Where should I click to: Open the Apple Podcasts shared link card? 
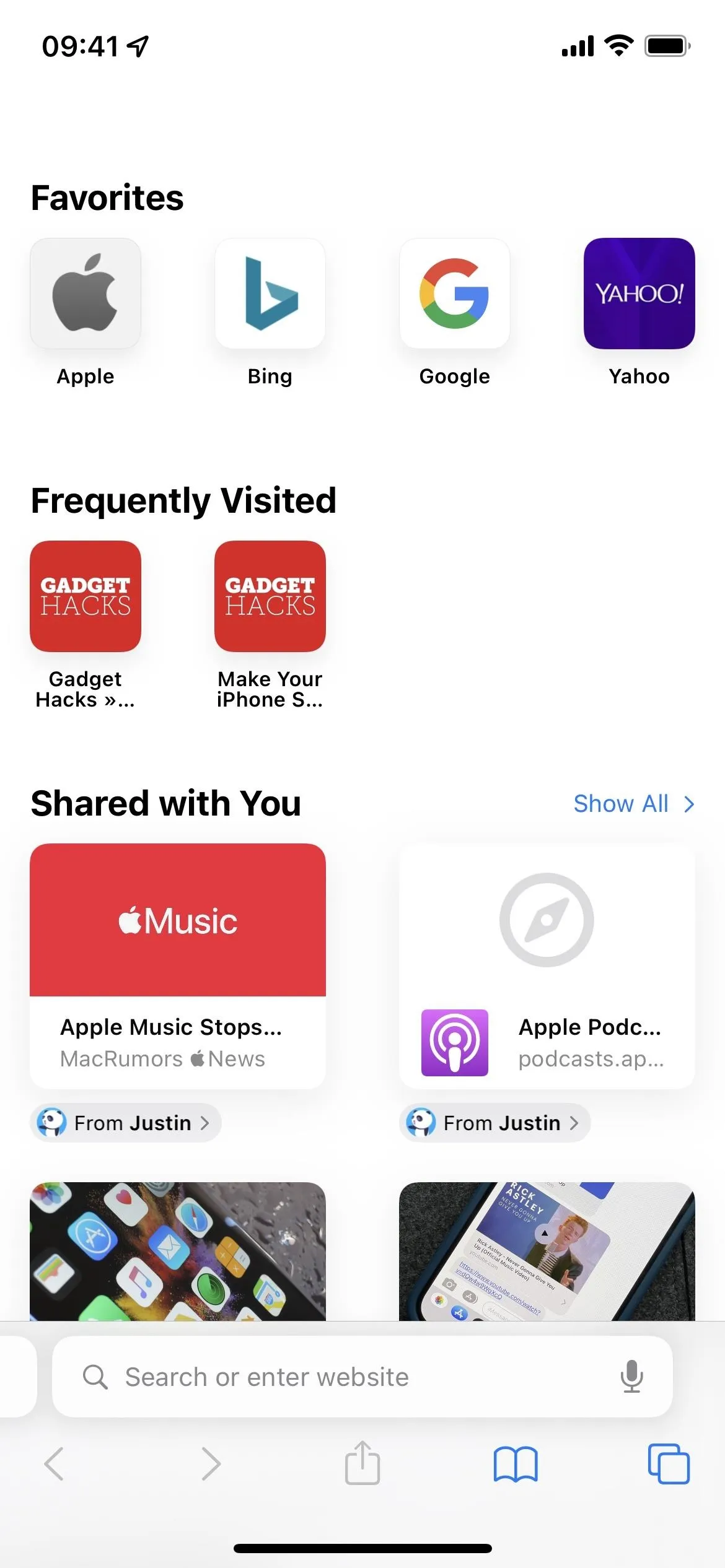[547, 966]
